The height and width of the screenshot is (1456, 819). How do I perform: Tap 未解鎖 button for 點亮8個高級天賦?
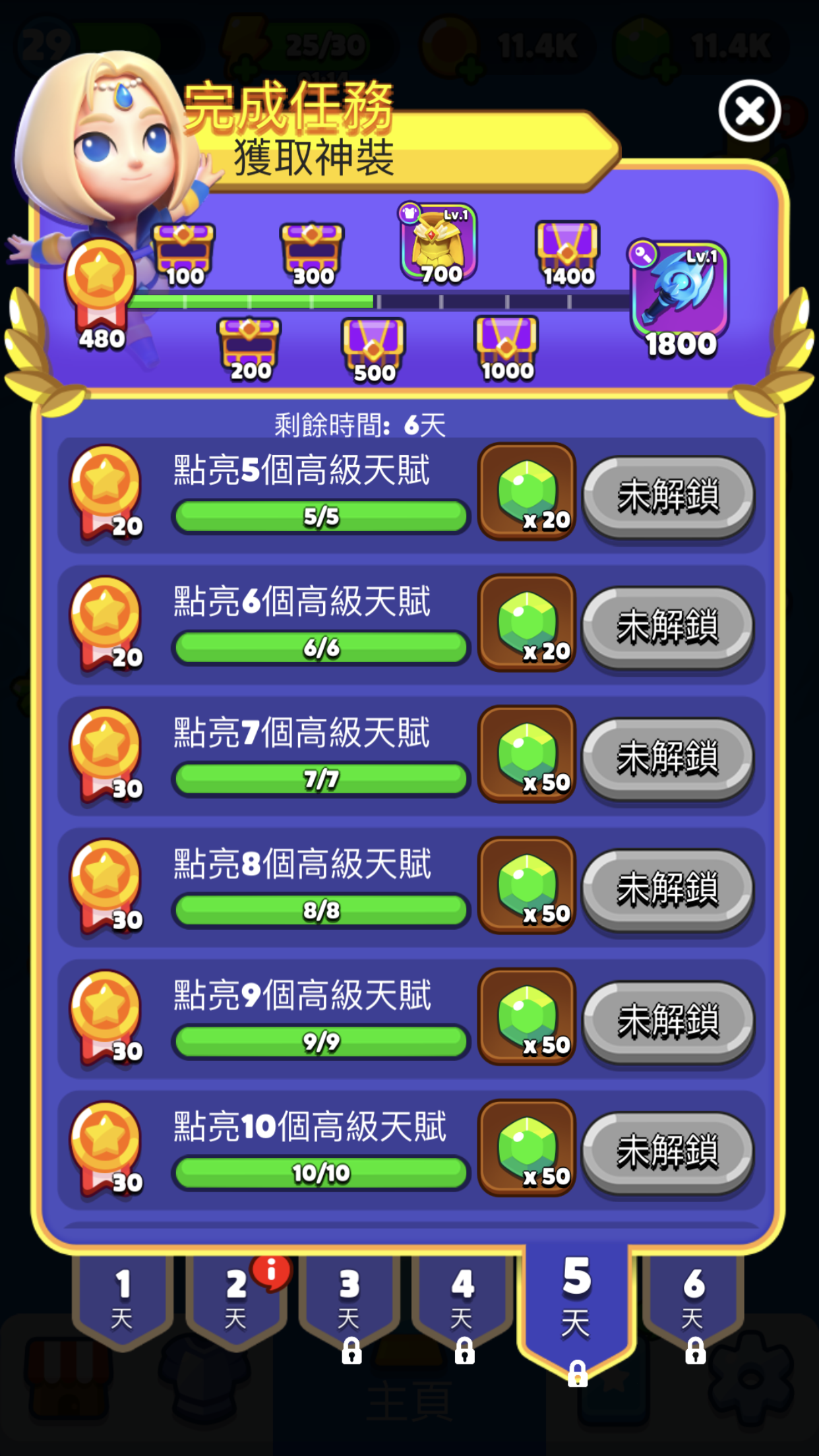[668, 890]
